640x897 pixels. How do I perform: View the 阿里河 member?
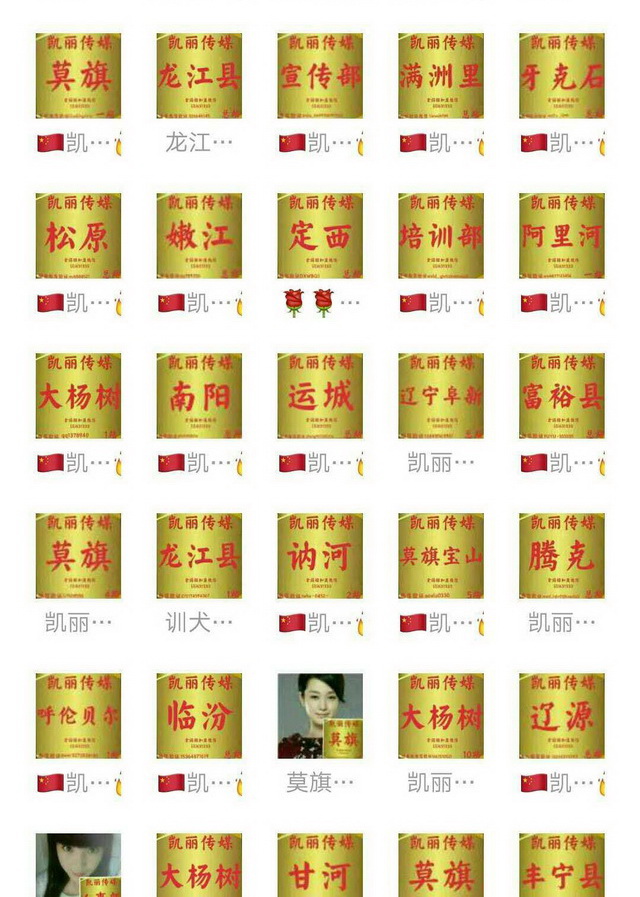[x=562, y=236]
